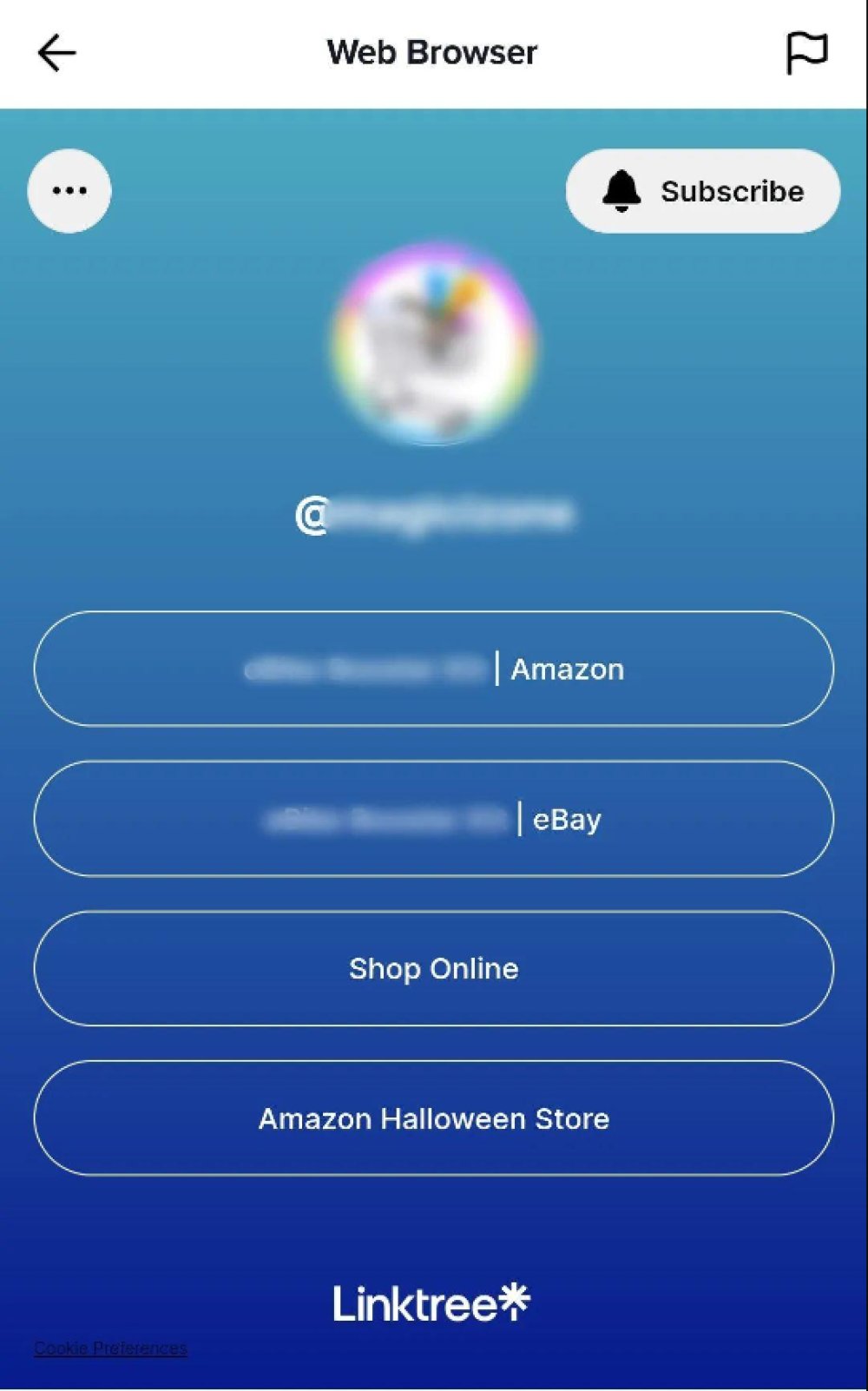Visit the Amazon Halloween Store
This screenshot has width=868, height=1391.
(434, 1118)
